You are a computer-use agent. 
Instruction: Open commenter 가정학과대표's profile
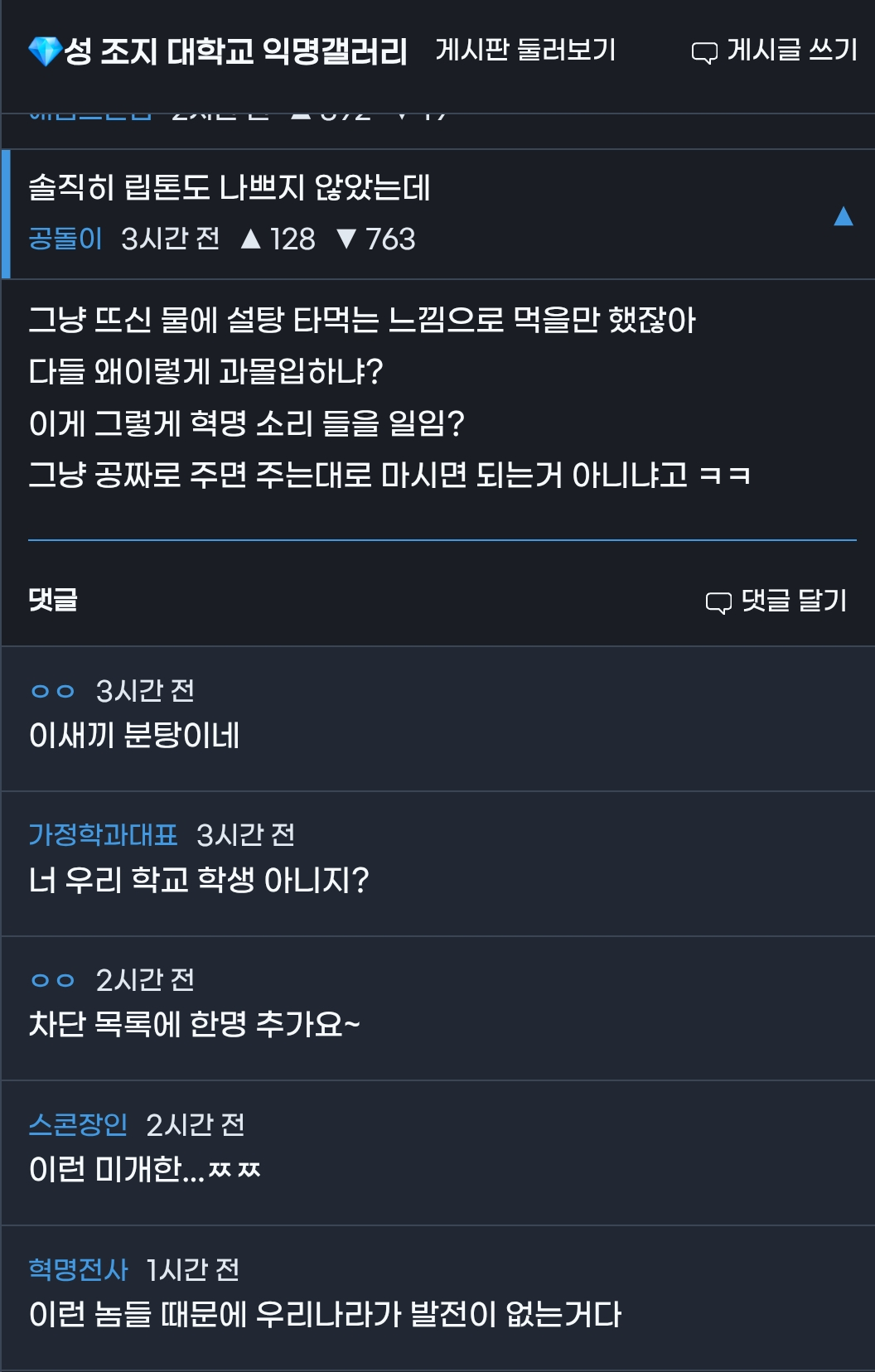[103, 834]
